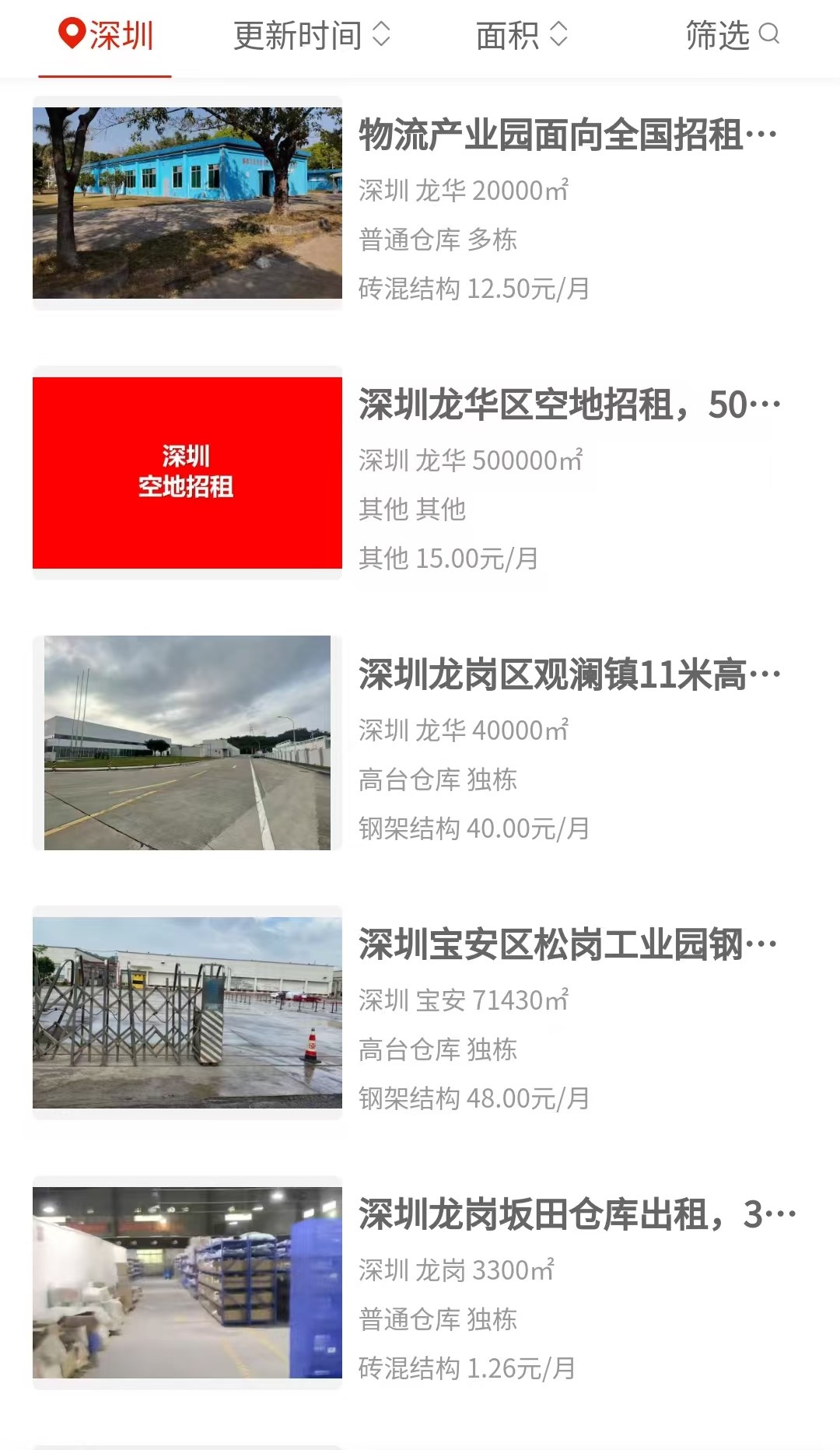Sort listings by 面积
Screen dimensions: 840x1450
[522, 36]
